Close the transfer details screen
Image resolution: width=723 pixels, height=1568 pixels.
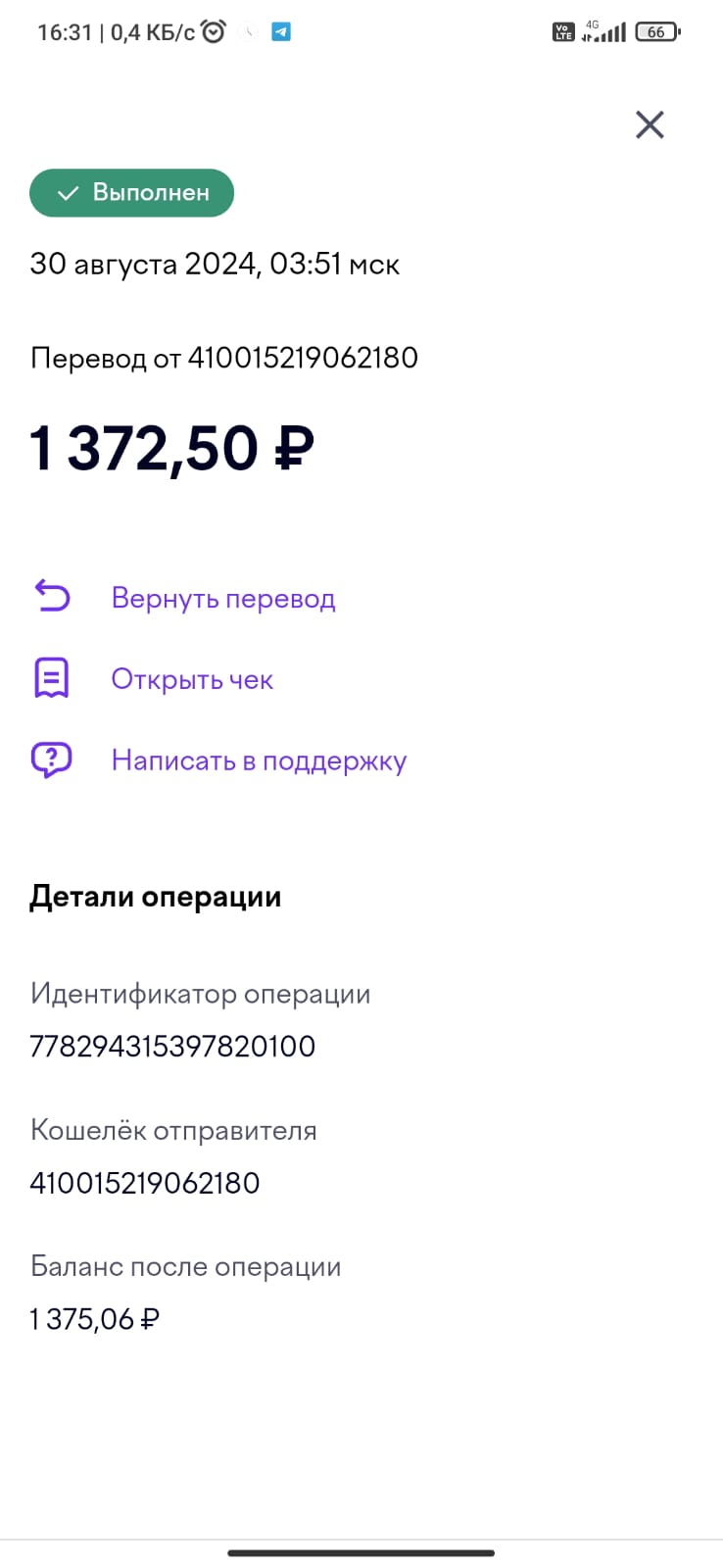click(650, 124)
